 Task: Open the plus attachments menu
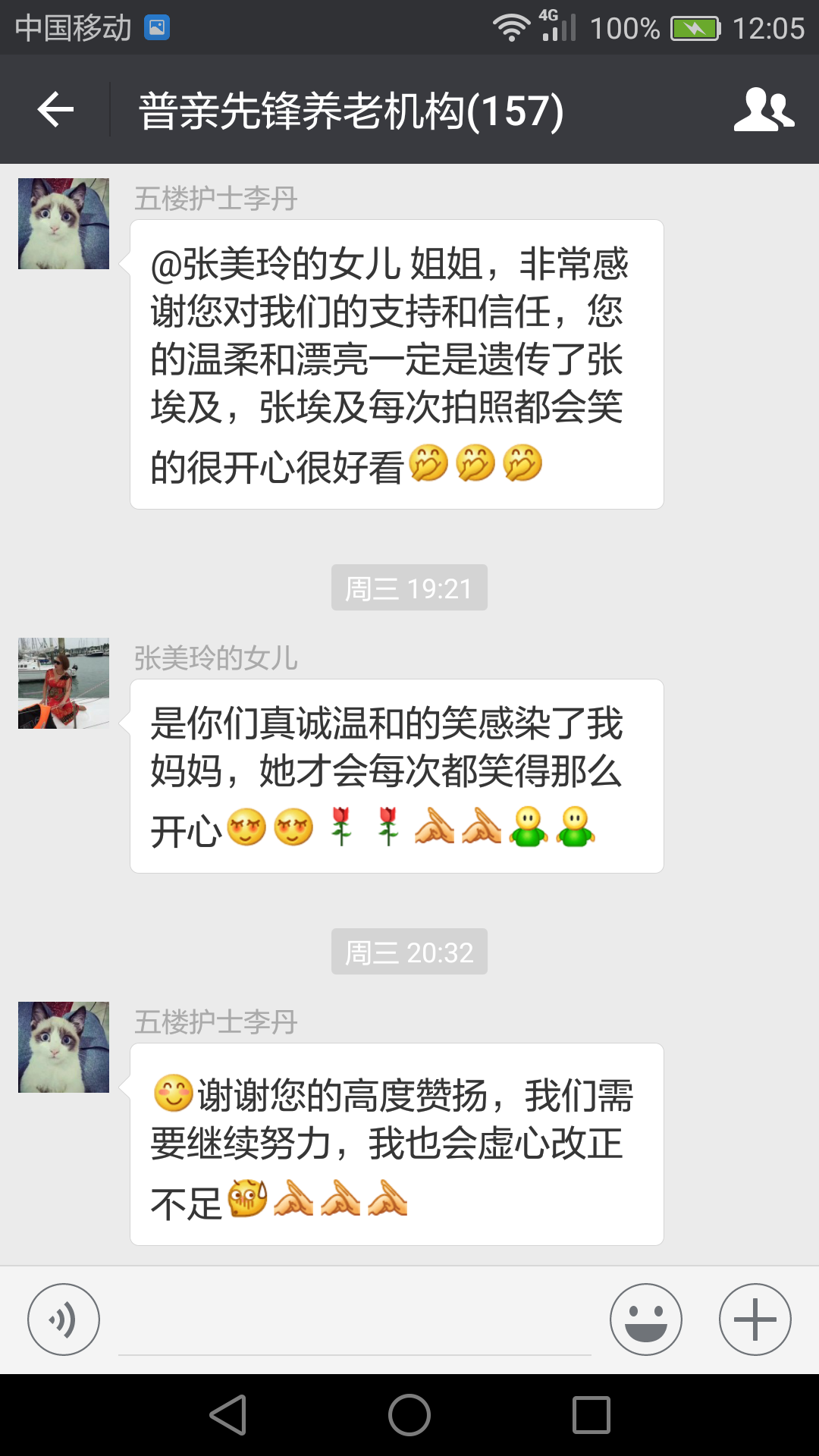(x=755, y=1319)
